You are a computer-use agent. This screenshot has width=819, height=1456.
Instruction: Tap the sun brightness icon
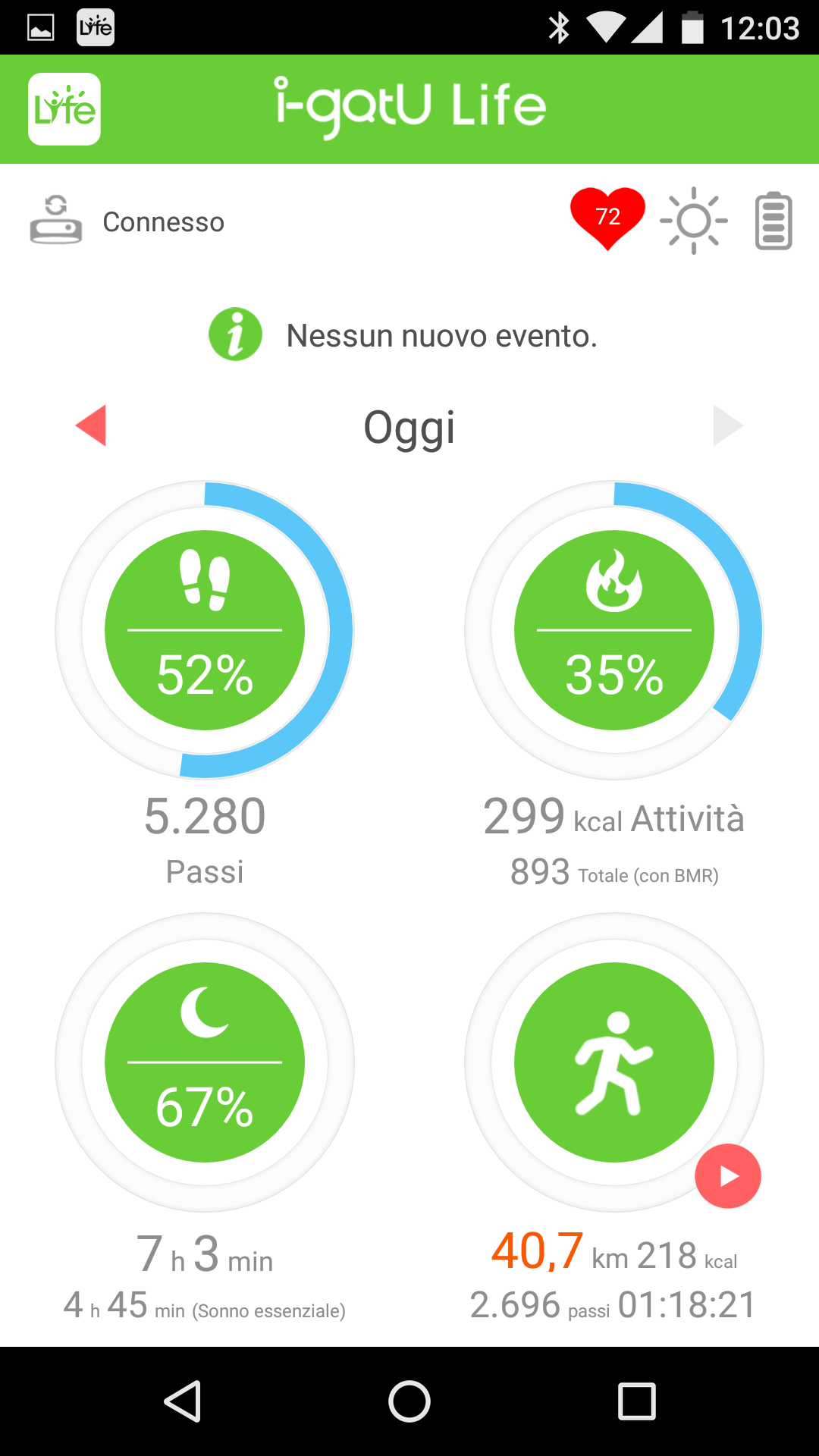coord(694,221)
